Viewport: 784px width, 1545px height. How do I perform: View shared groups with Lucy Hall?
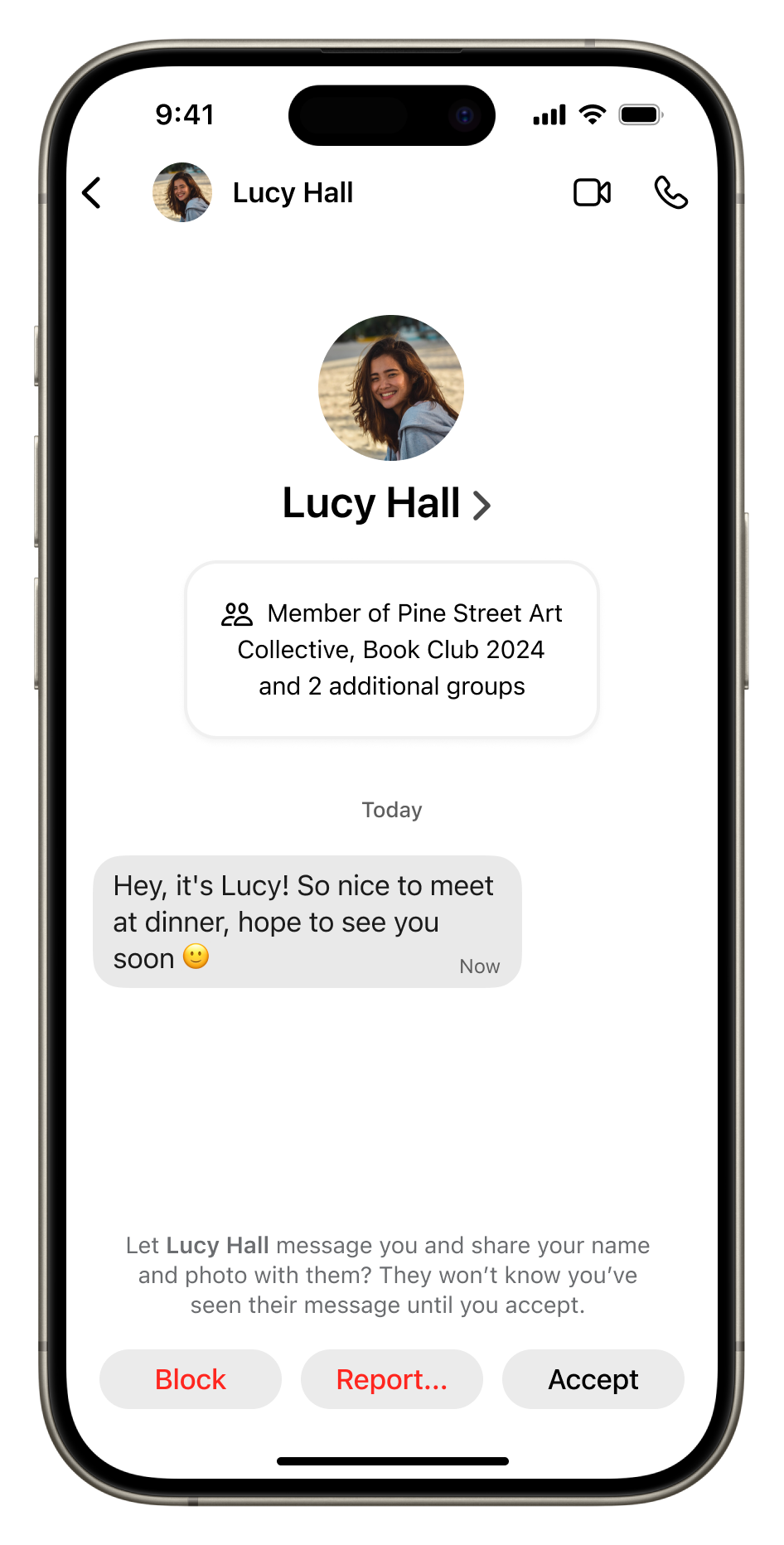coord(392,650)
